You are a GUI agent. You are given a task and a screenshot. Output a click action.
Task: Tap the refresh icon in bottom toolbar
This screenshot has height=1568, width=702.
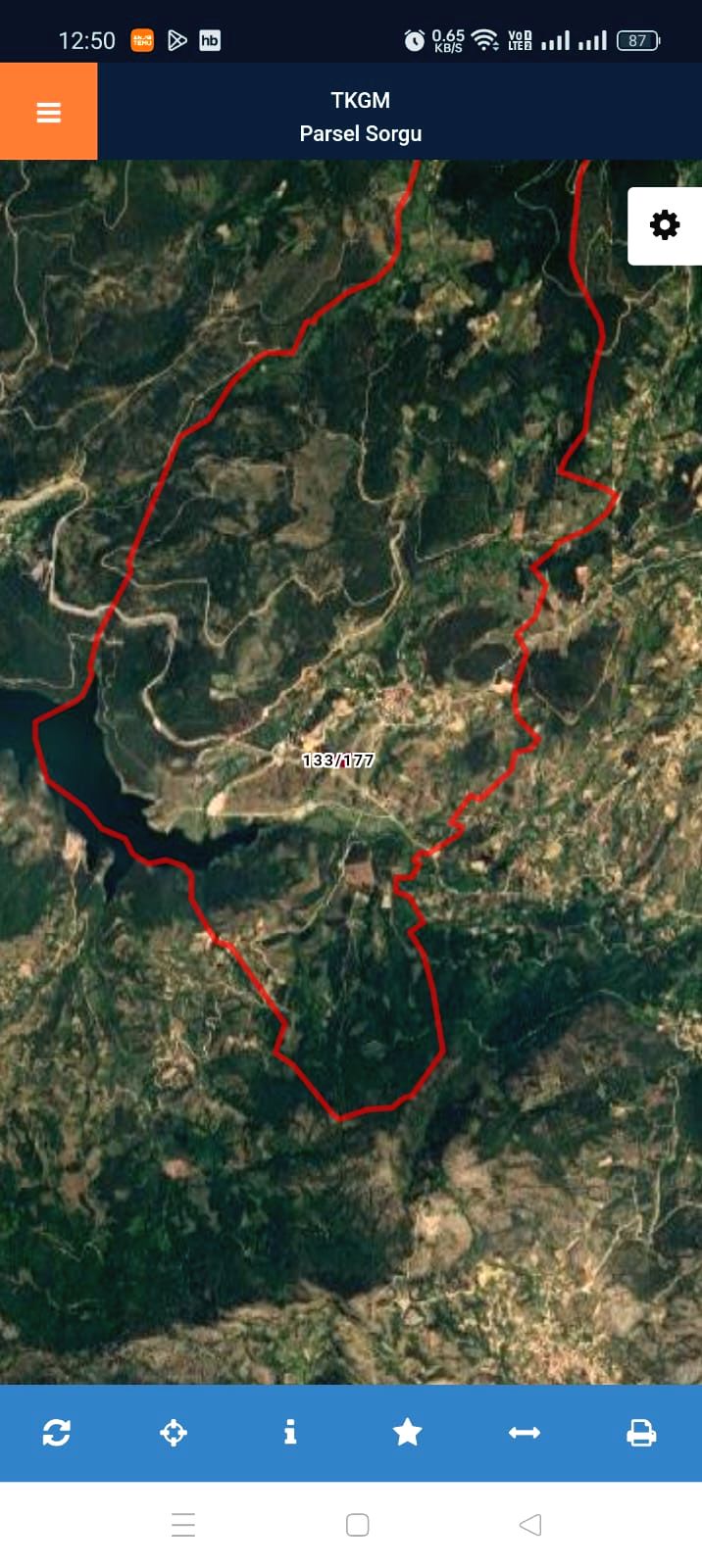tap(57, 1433)
